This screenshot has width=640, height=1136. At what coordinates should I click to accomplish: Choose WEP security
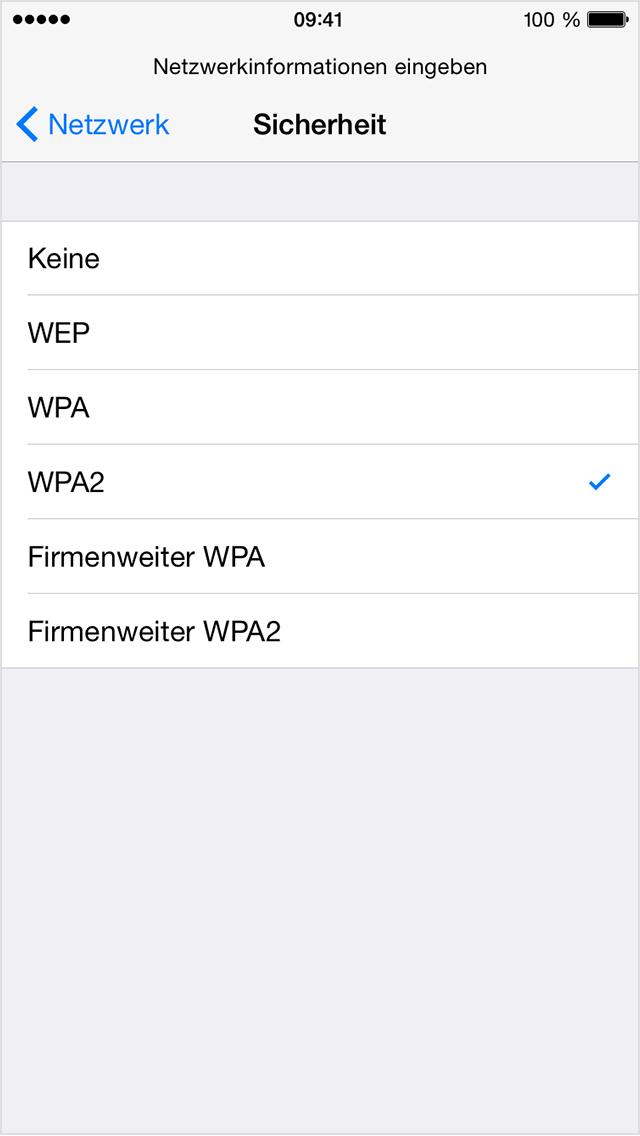tap(320, 333)
